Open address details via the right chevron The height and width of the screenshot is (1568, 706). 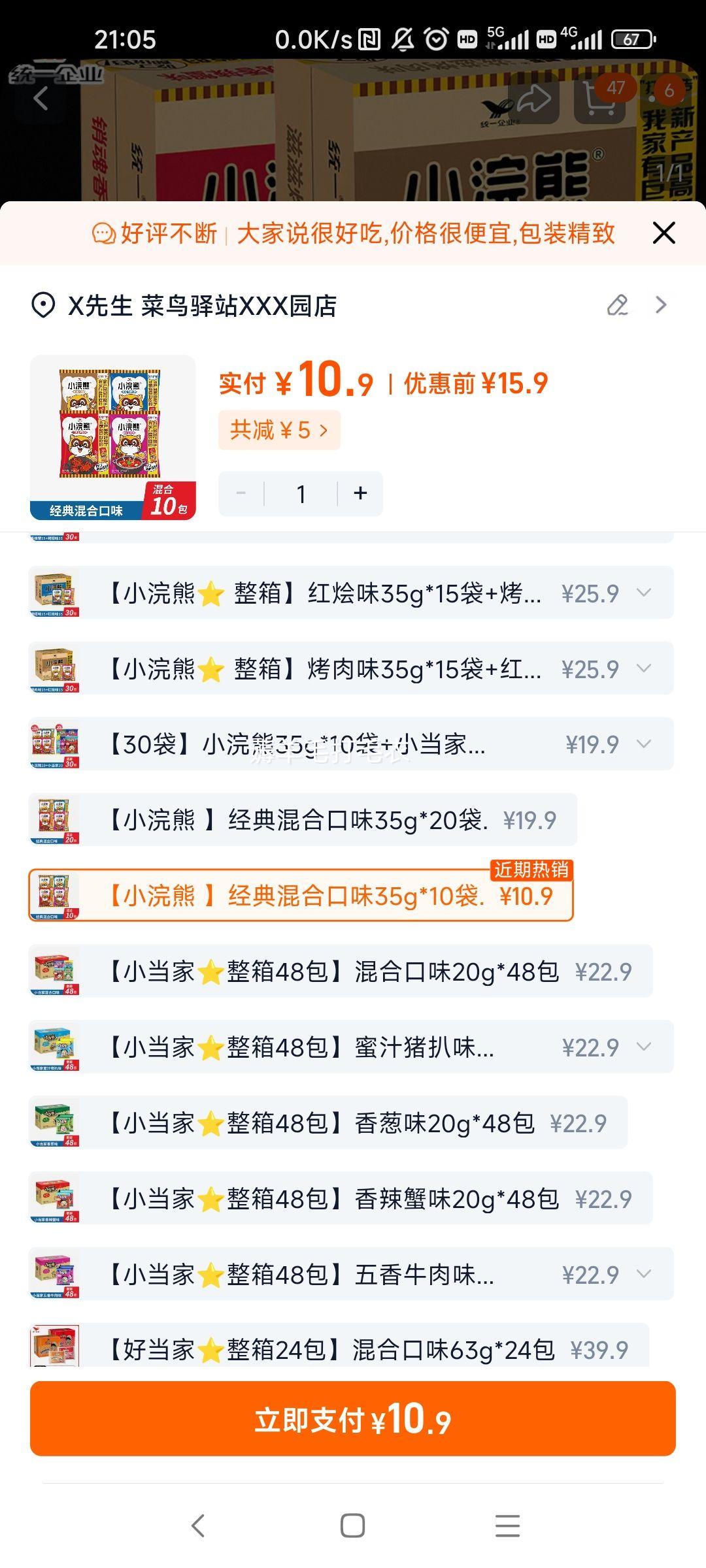pyautogui.click(x=660, y=304)
